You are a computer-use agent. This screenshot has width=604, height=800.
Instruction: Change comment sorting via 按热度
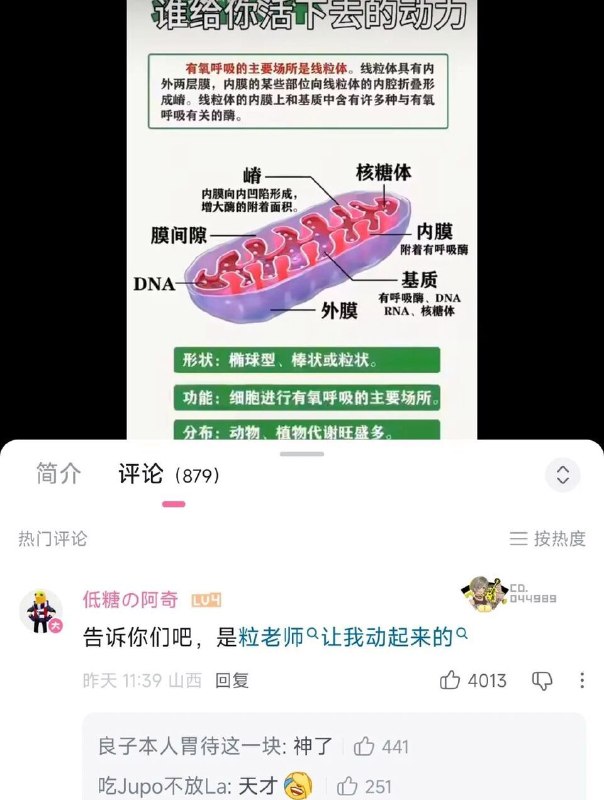(x=547, y=539)
